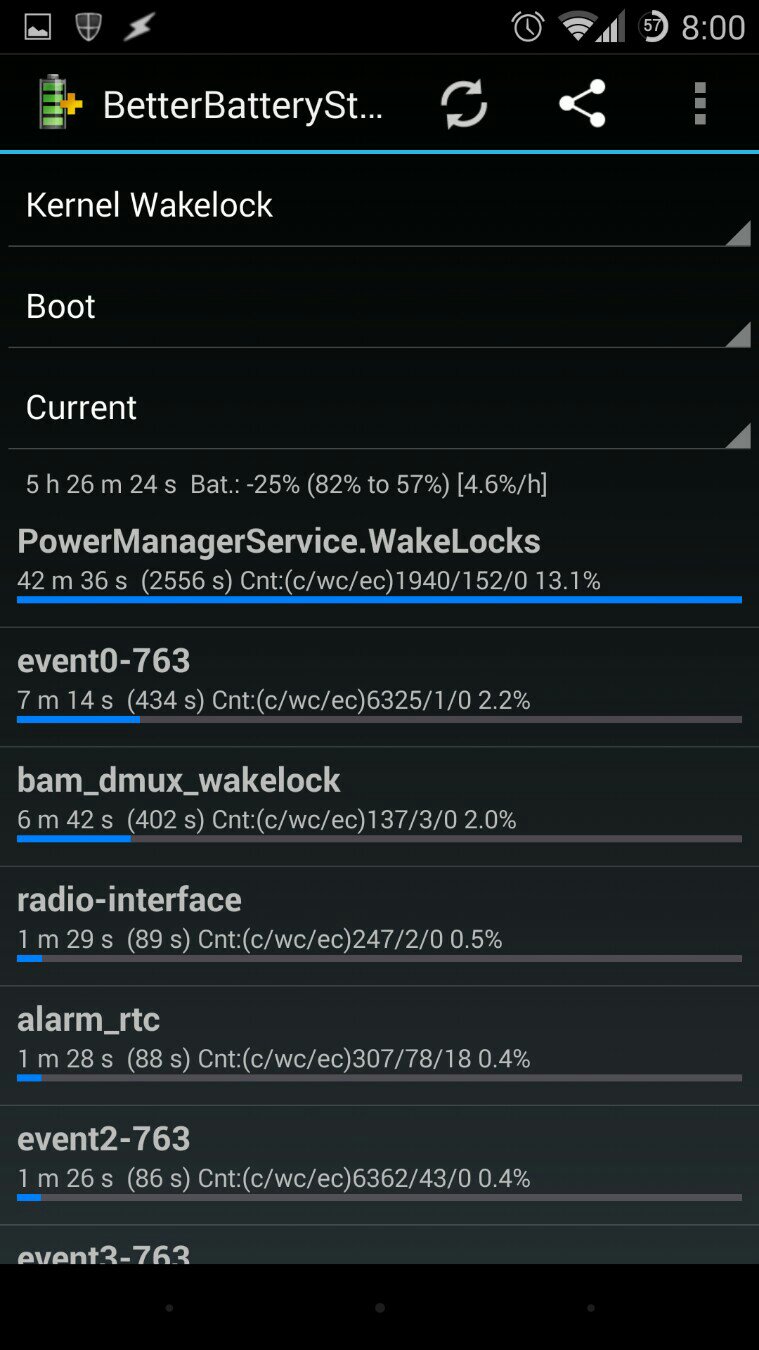Screen dimensions: 759x1350
Task: Change the Current reference dropdown
Action: coord(379,407)
